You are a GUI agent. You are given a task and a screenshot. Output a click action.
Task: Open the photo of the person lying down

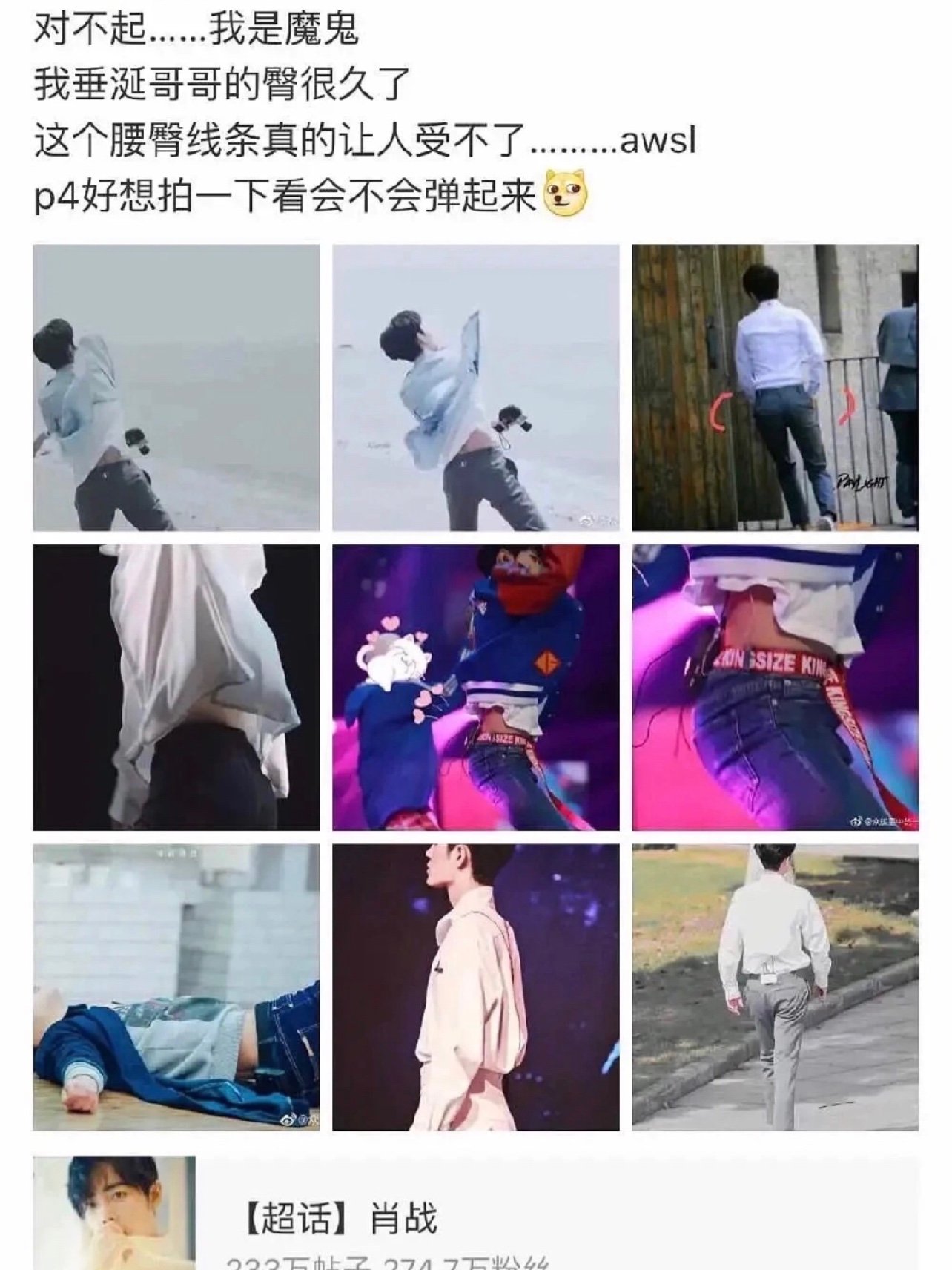tap(176, 987)
